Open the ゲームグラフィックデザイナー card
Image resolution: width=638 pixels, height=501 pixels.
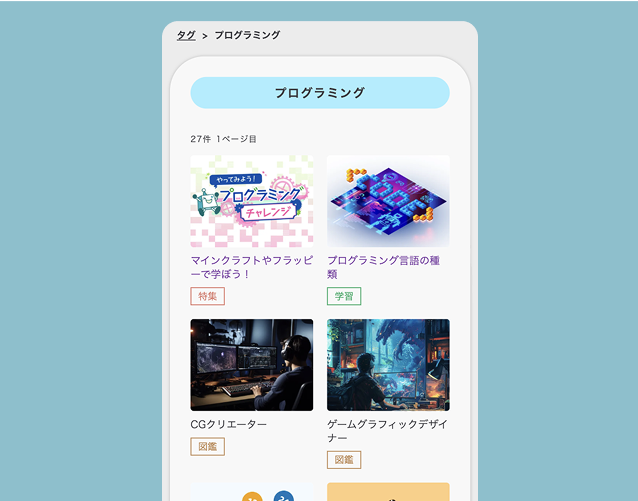(388, 365)
